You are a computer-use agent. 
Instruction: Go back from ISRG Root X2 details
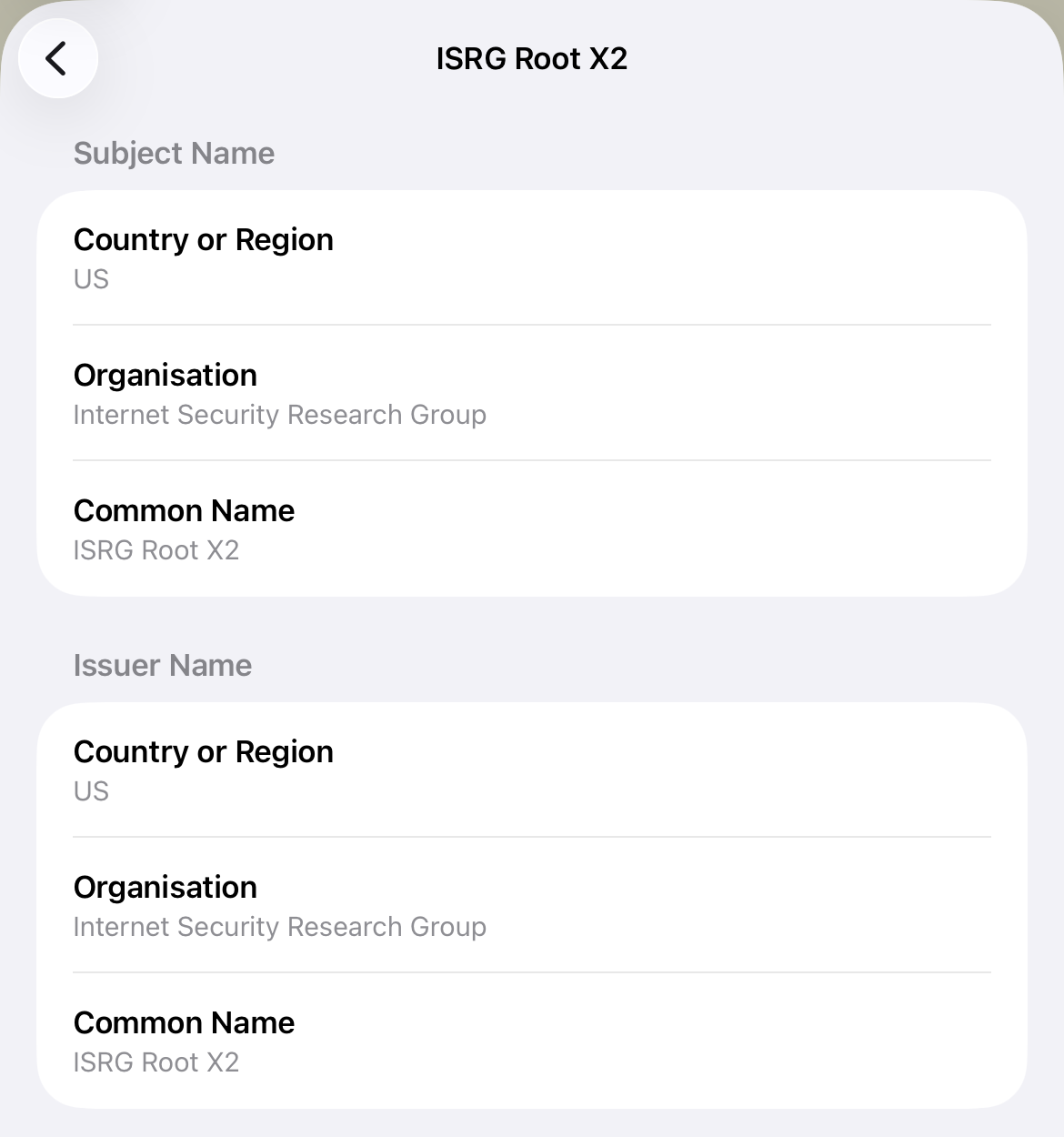58,58
